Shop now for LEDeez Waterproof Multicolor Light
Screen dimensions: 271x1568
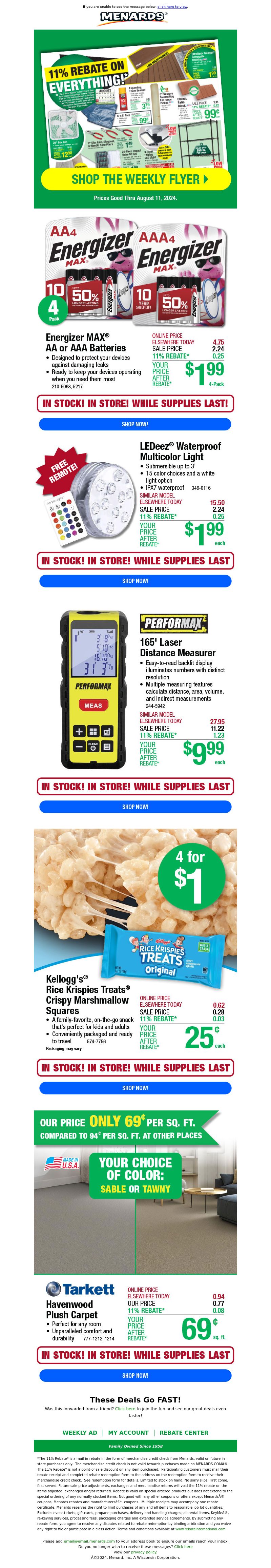pyautogui.click(x=135, y=581)
